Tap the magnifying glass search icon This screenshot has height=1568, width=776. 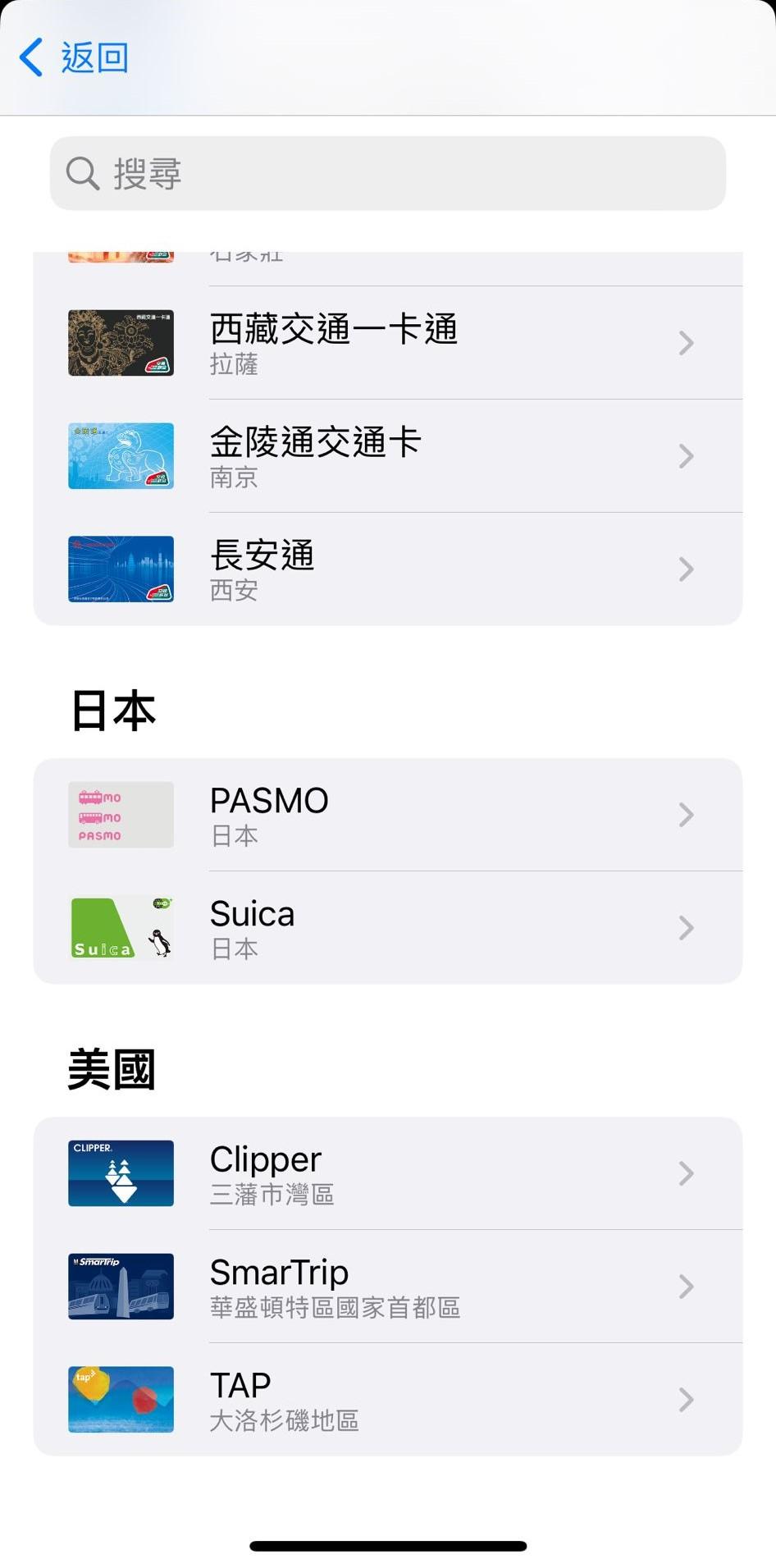tap(82, 174)
